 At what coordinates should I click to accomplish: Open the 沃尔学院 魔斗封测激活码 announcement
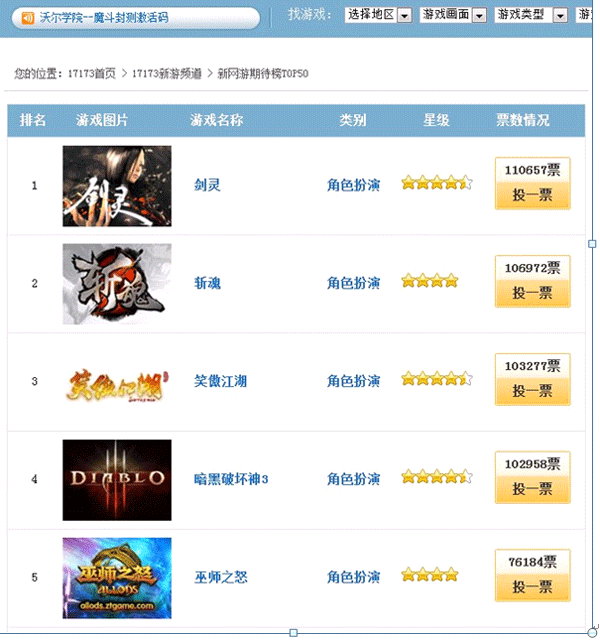click(103, 18)
